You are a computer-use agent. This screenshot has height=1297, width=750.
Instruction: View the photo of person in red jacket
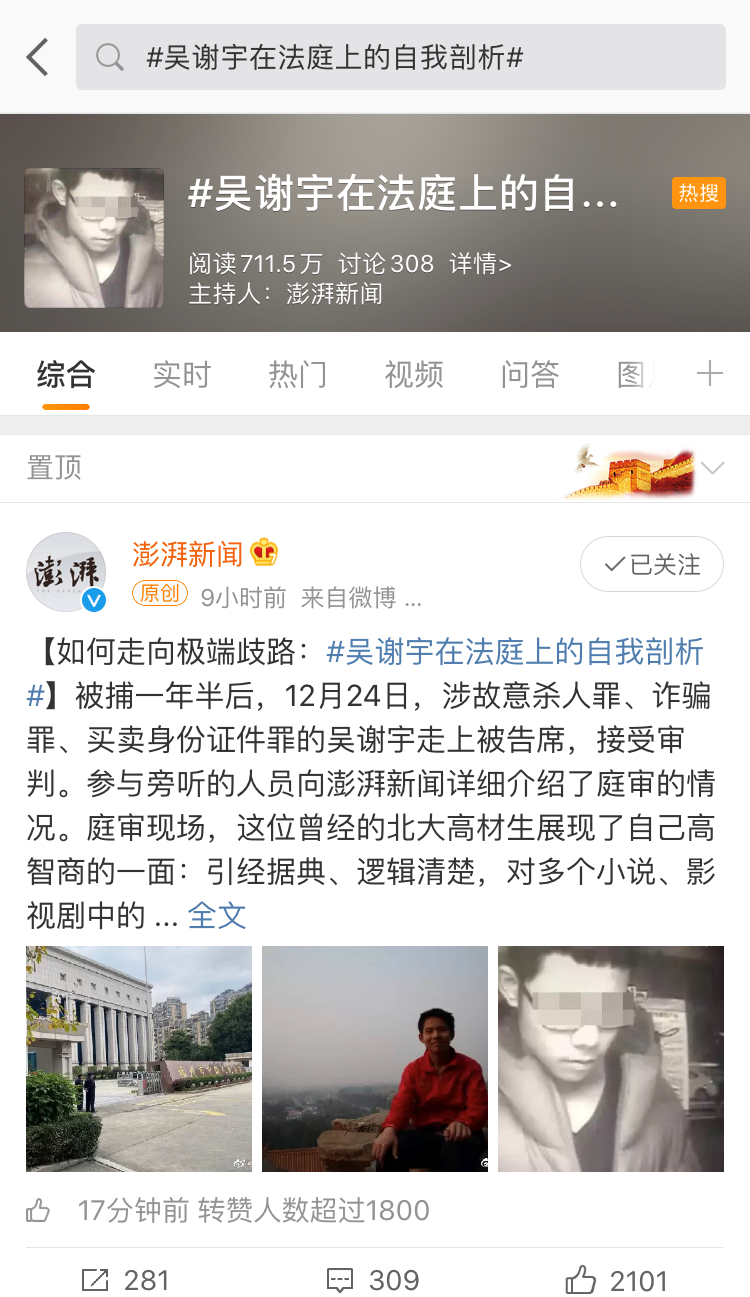coord(375,1058)
